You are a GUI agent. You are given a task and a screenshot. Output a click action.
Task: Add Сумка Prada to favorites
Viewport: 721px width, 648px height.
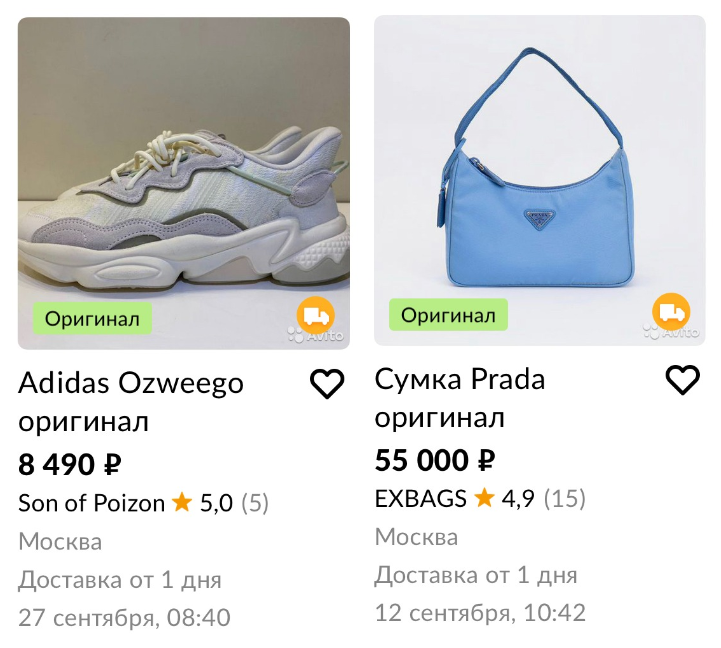pos(682,379)
